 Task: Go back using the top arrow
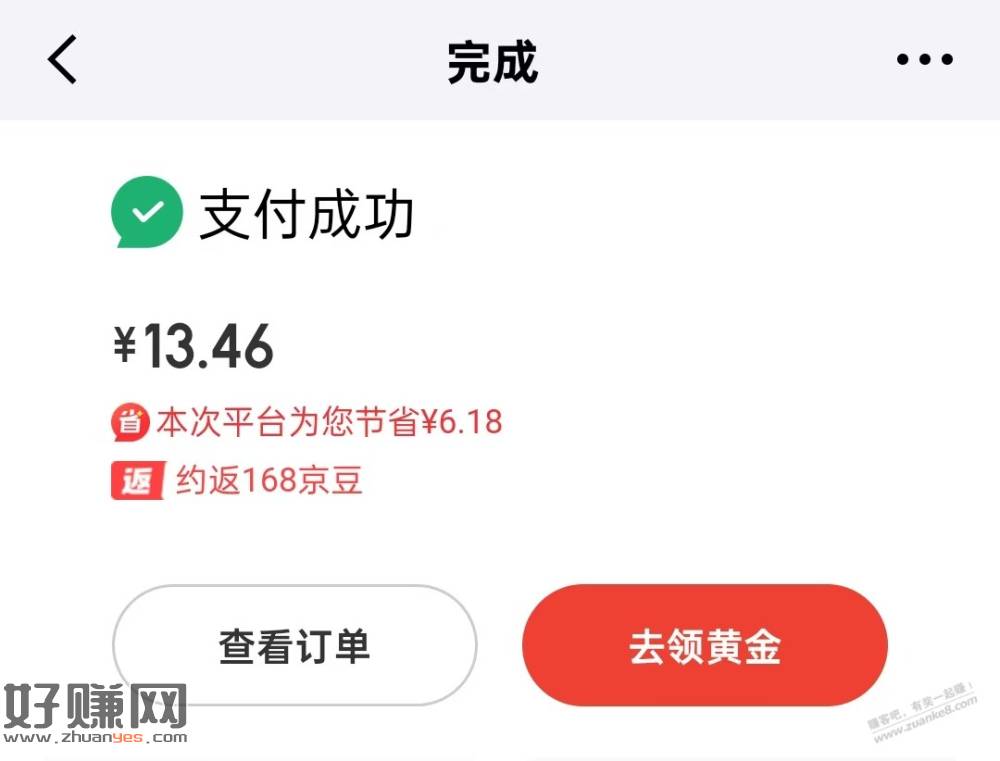[62, 60]
